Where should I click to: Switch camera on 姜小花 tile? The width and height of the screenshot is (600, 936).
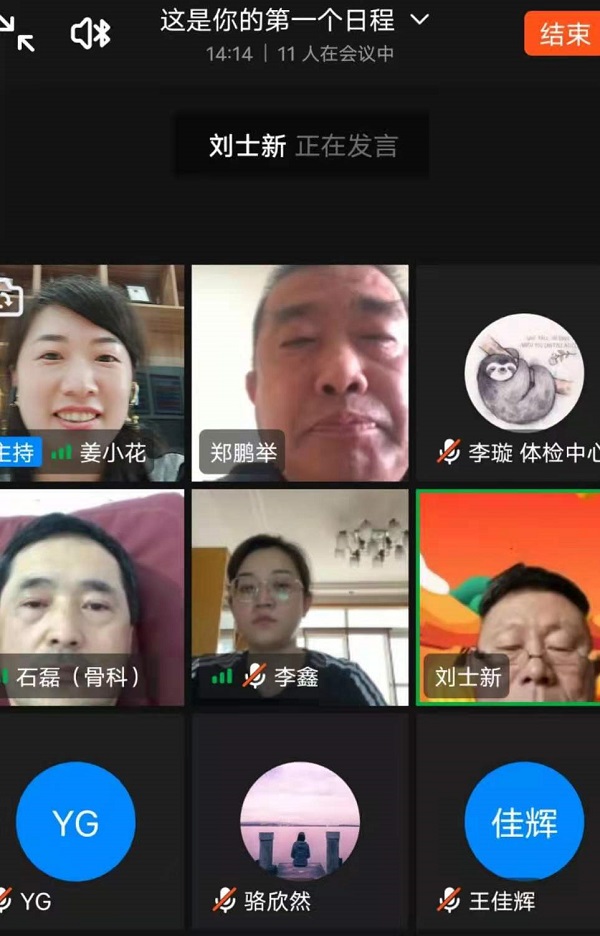9,296
